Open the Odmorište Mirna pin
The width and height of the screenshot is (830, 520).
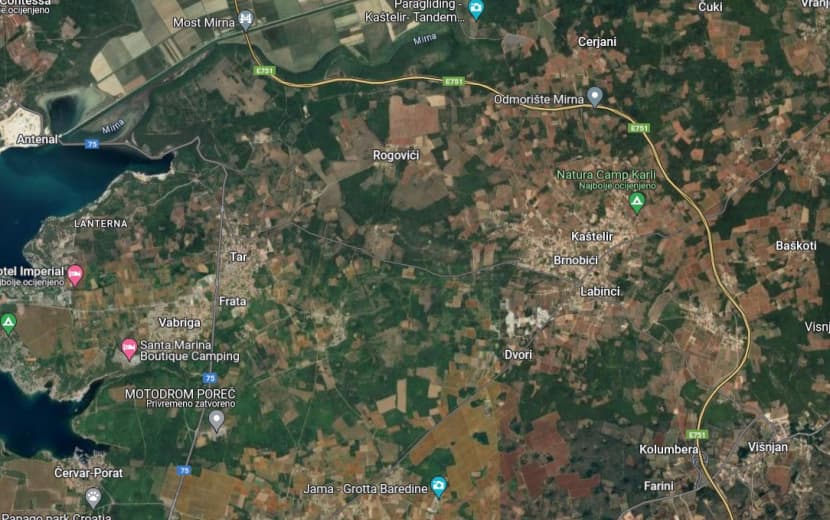tap(595, 96)
